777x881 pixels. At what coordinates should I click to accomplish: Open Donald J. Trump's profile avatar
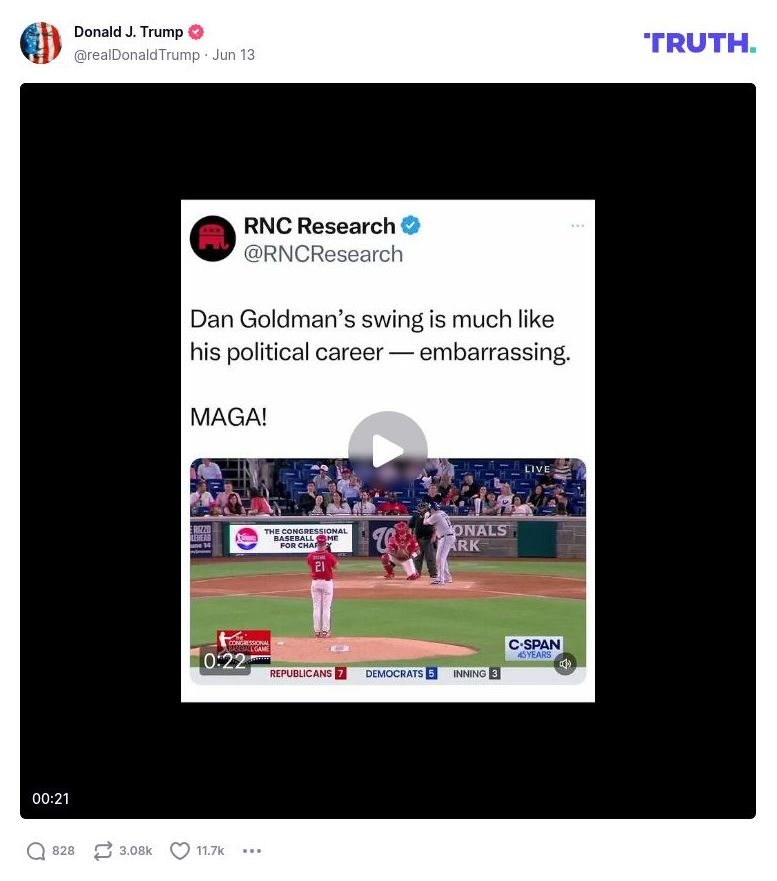point(41,43)
